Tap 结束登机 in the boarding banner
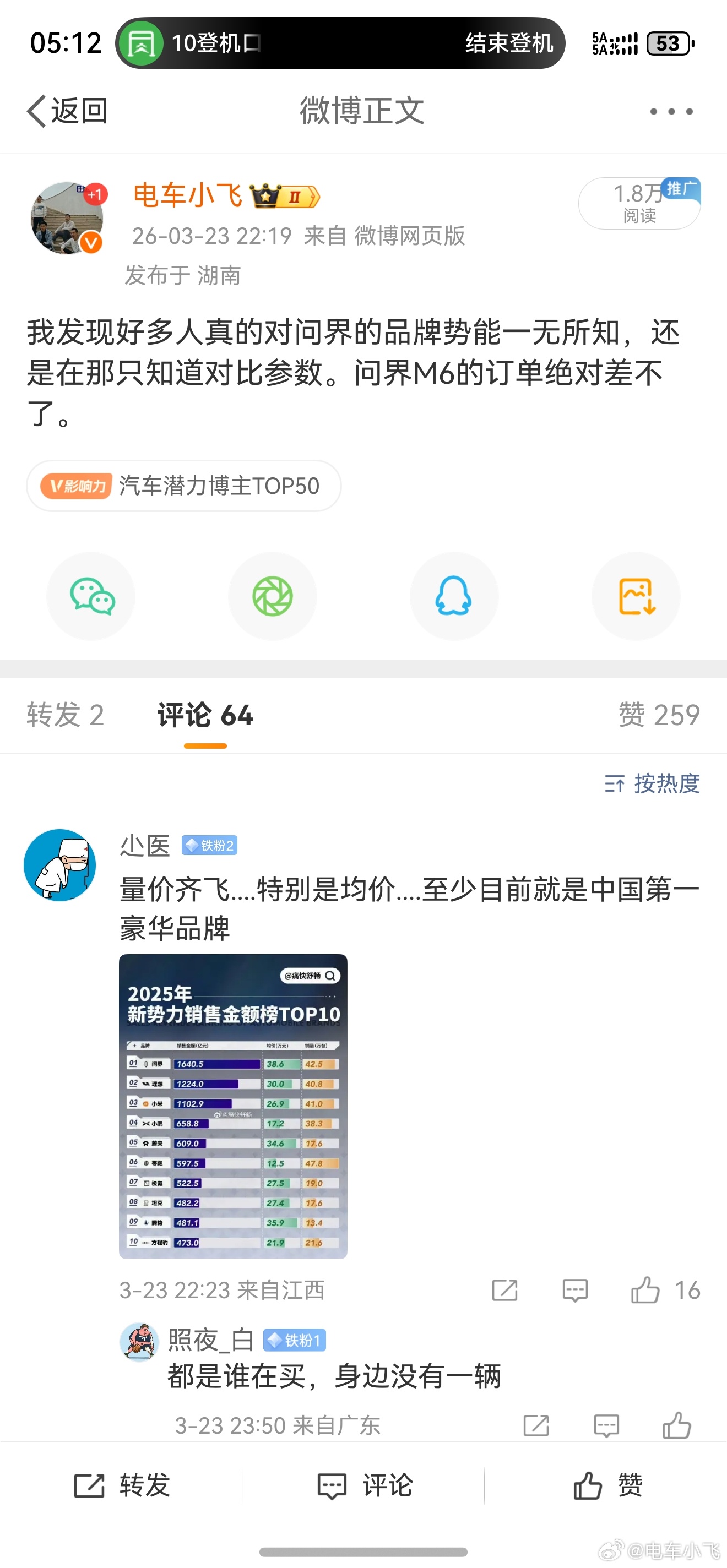 (509, 42)
